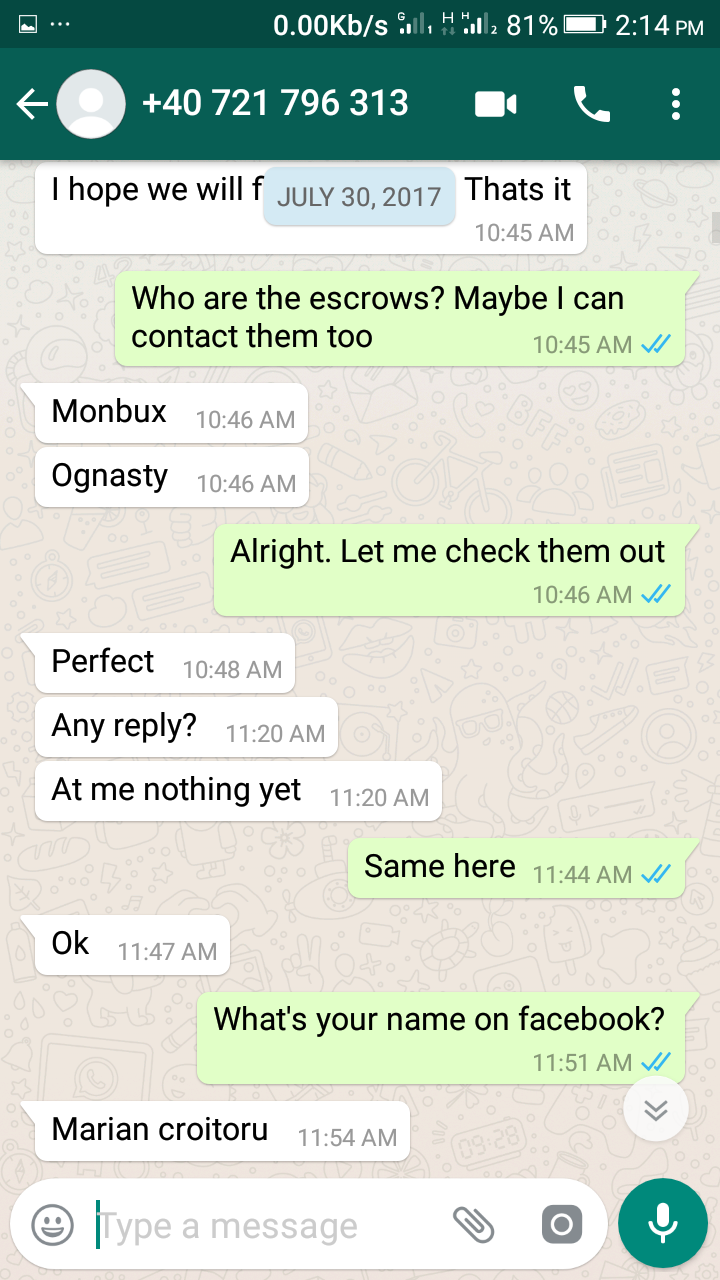720x1280 pixels.
Task: Open contact info for +40 721 796 313
Action: coord(275,103)
